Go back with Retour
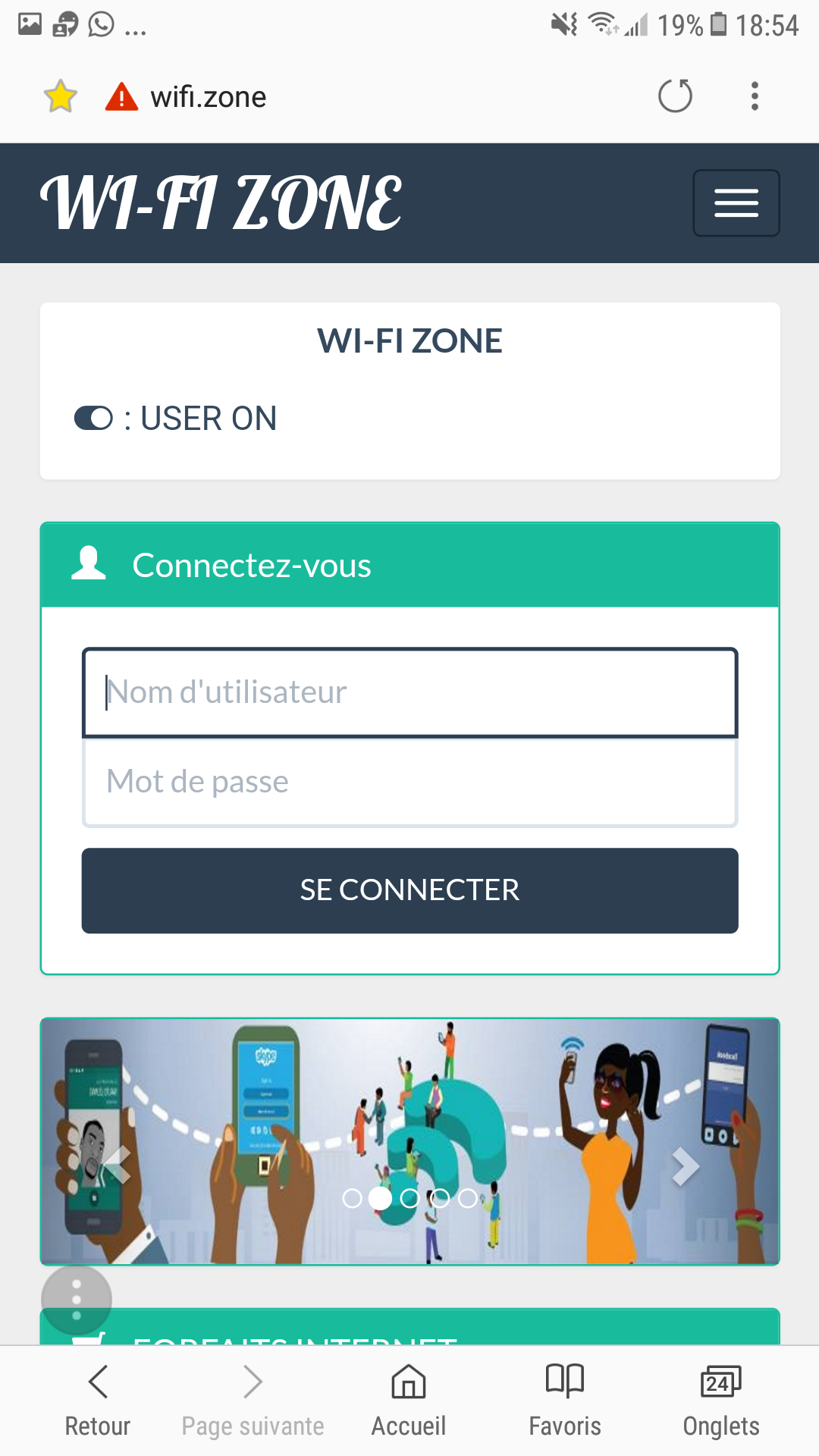Screen dimensions: 819x1456 pos(98,1401)
